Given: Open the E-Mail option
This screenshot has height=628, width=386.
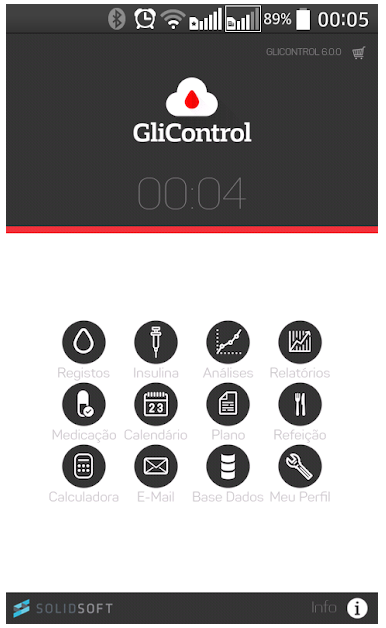Looking at the screenshot, I should coord(156,466).
